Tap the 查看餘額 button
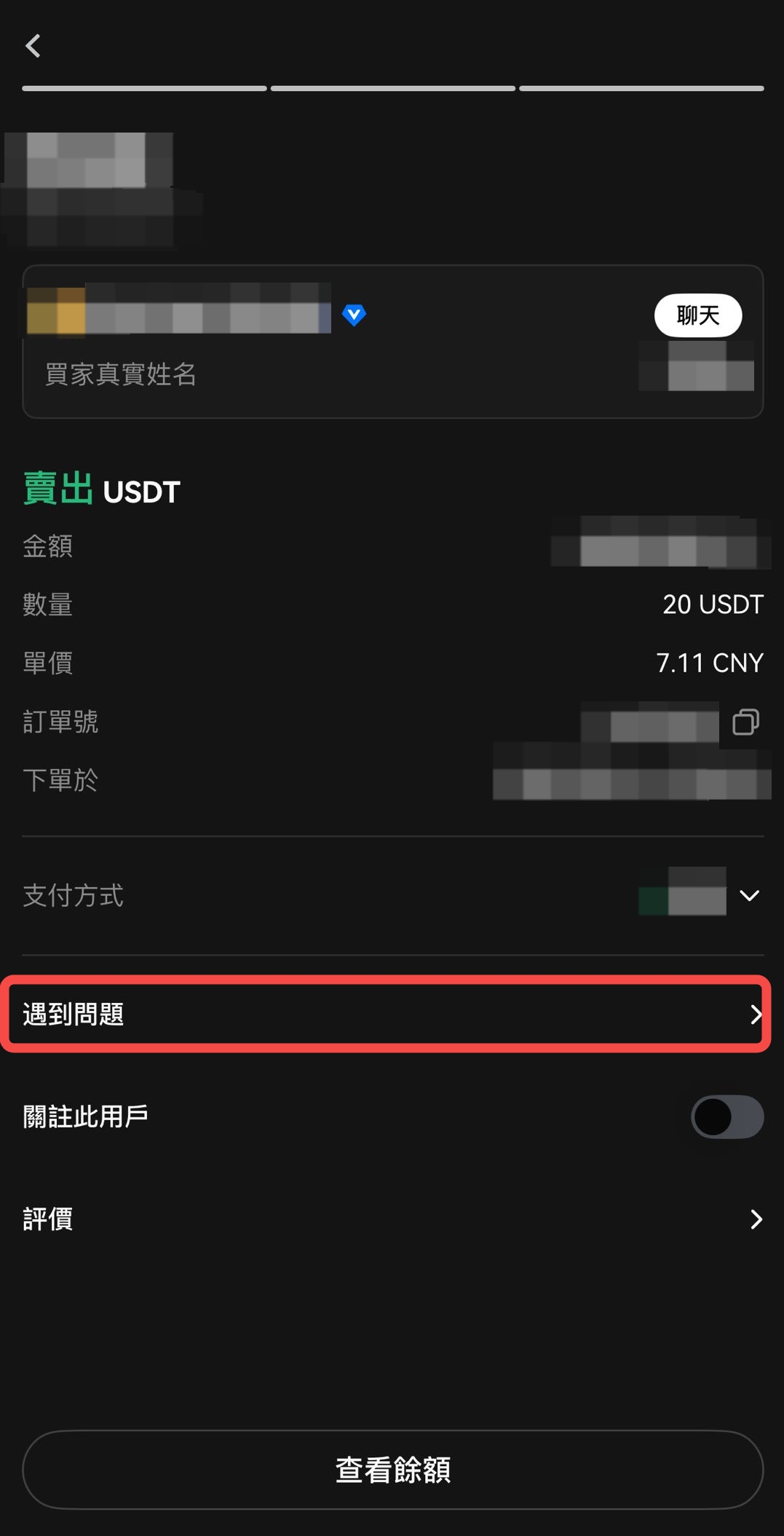This screenshot has height=1536, width=784. click(392, 1470)
